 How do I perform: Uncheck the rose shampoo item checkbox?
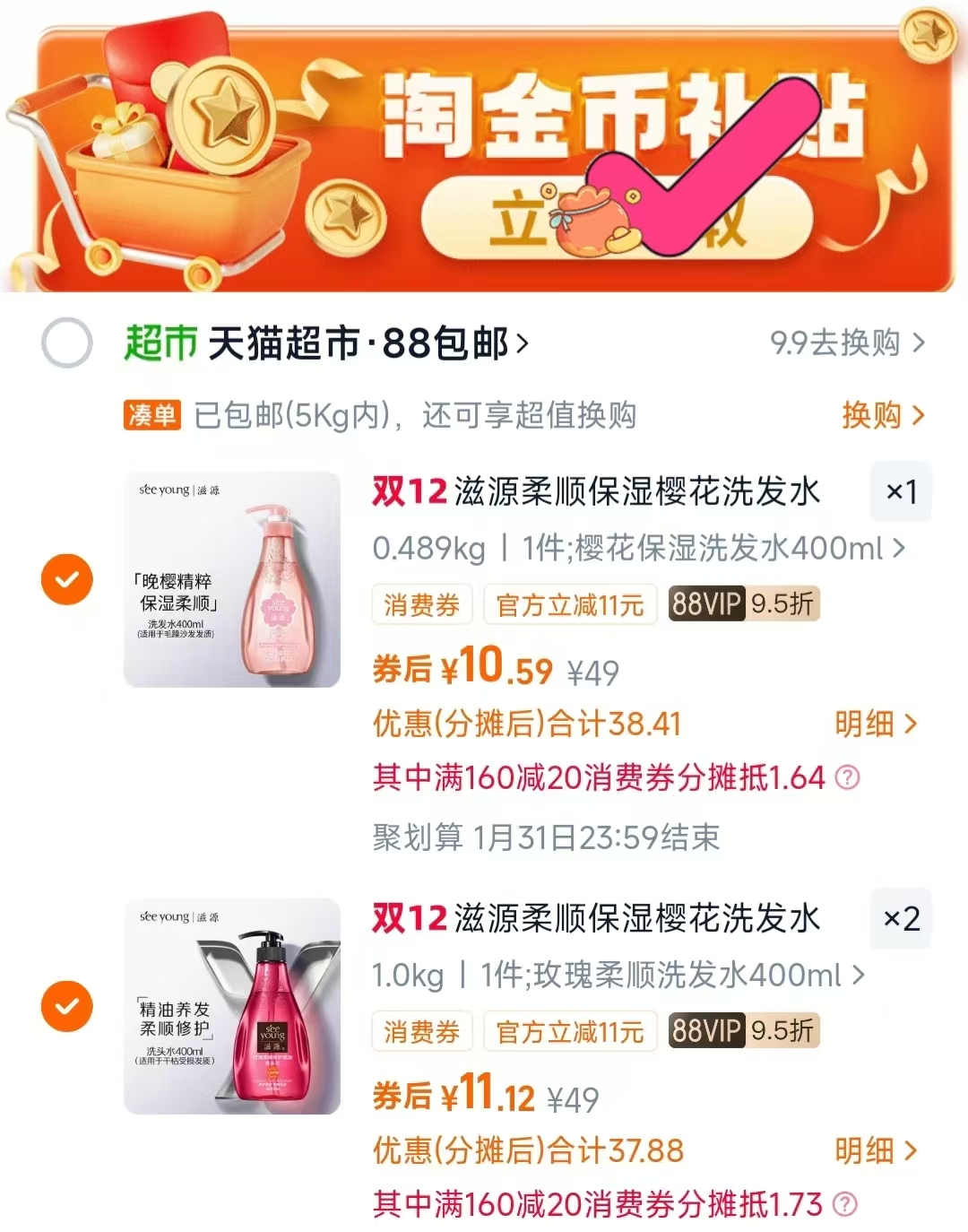[65, 1005]
